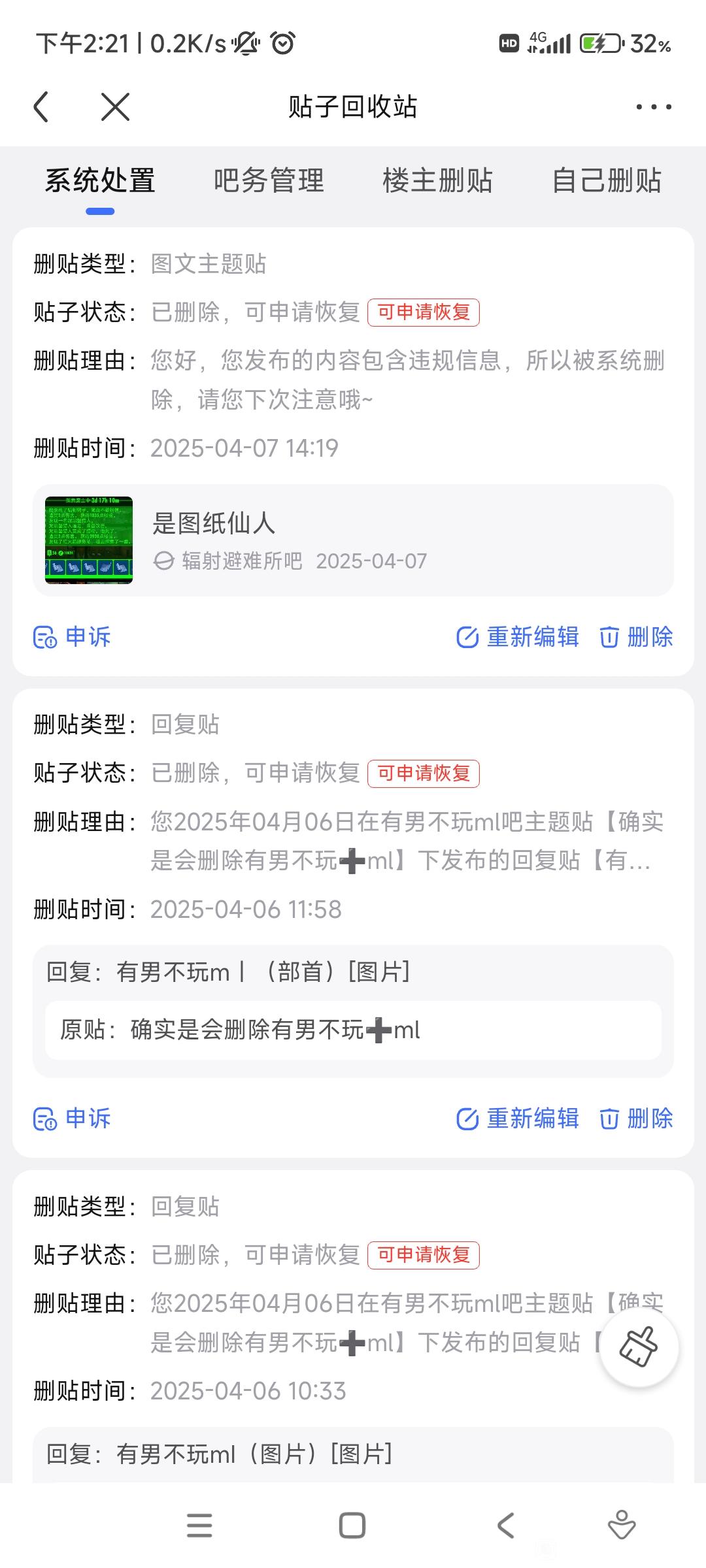The height and width of the screenshot is (1568, 706).
Task: Tap the floating broom clean-up button
Action: tap(639, 1347)
